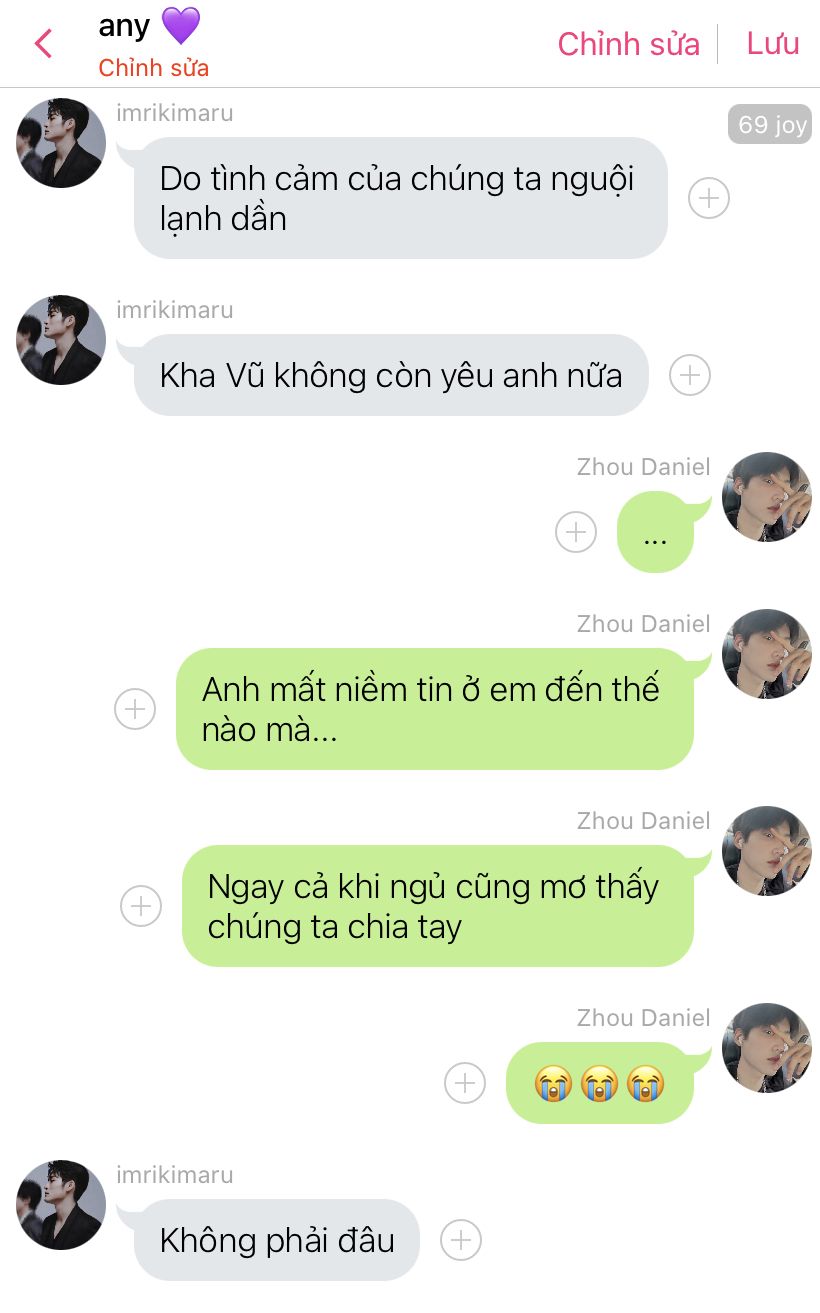Save the chat with Lưu
This screenshot has width=820, height=1313.
coord(773,44)
